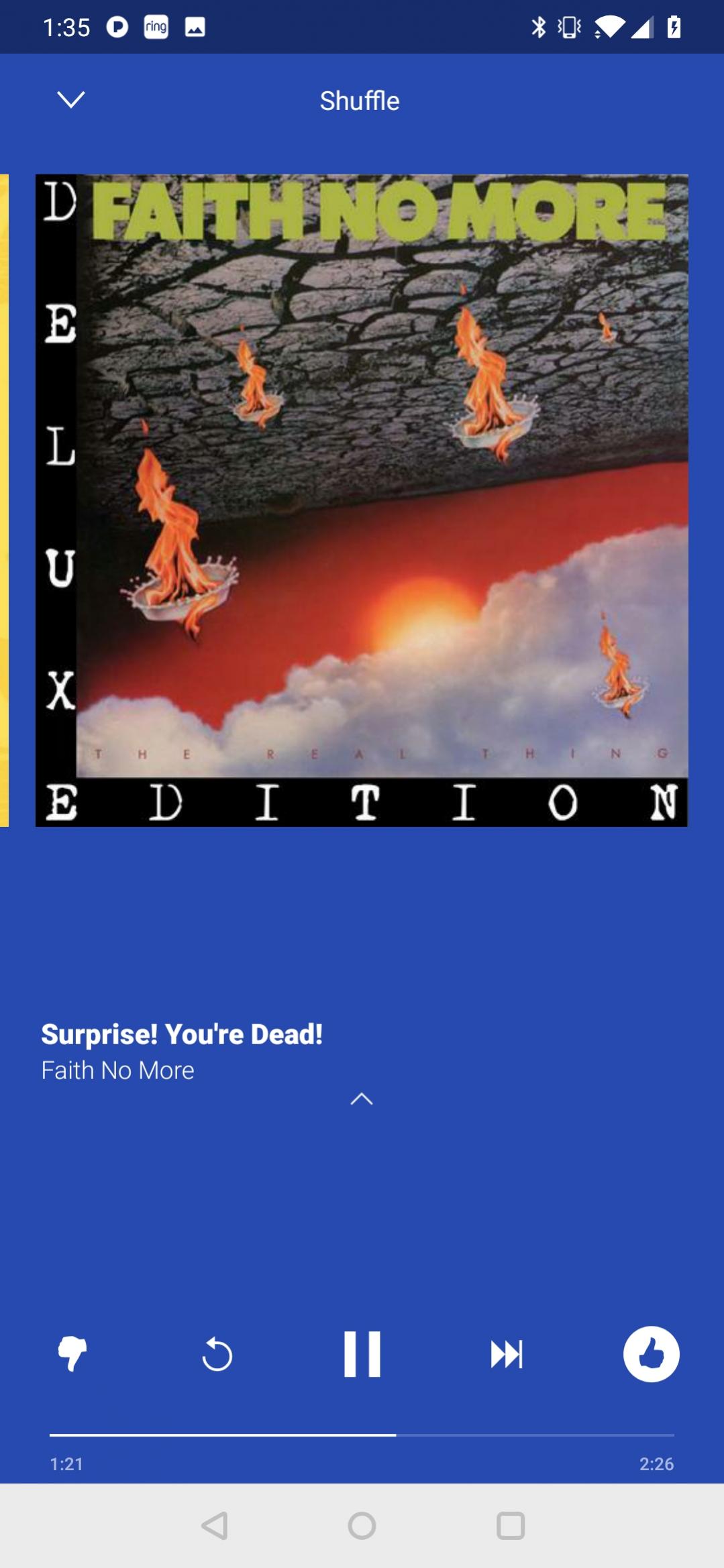
Task: Open the Surprise! You're Dead! song title
Action: coord(182,1034)
